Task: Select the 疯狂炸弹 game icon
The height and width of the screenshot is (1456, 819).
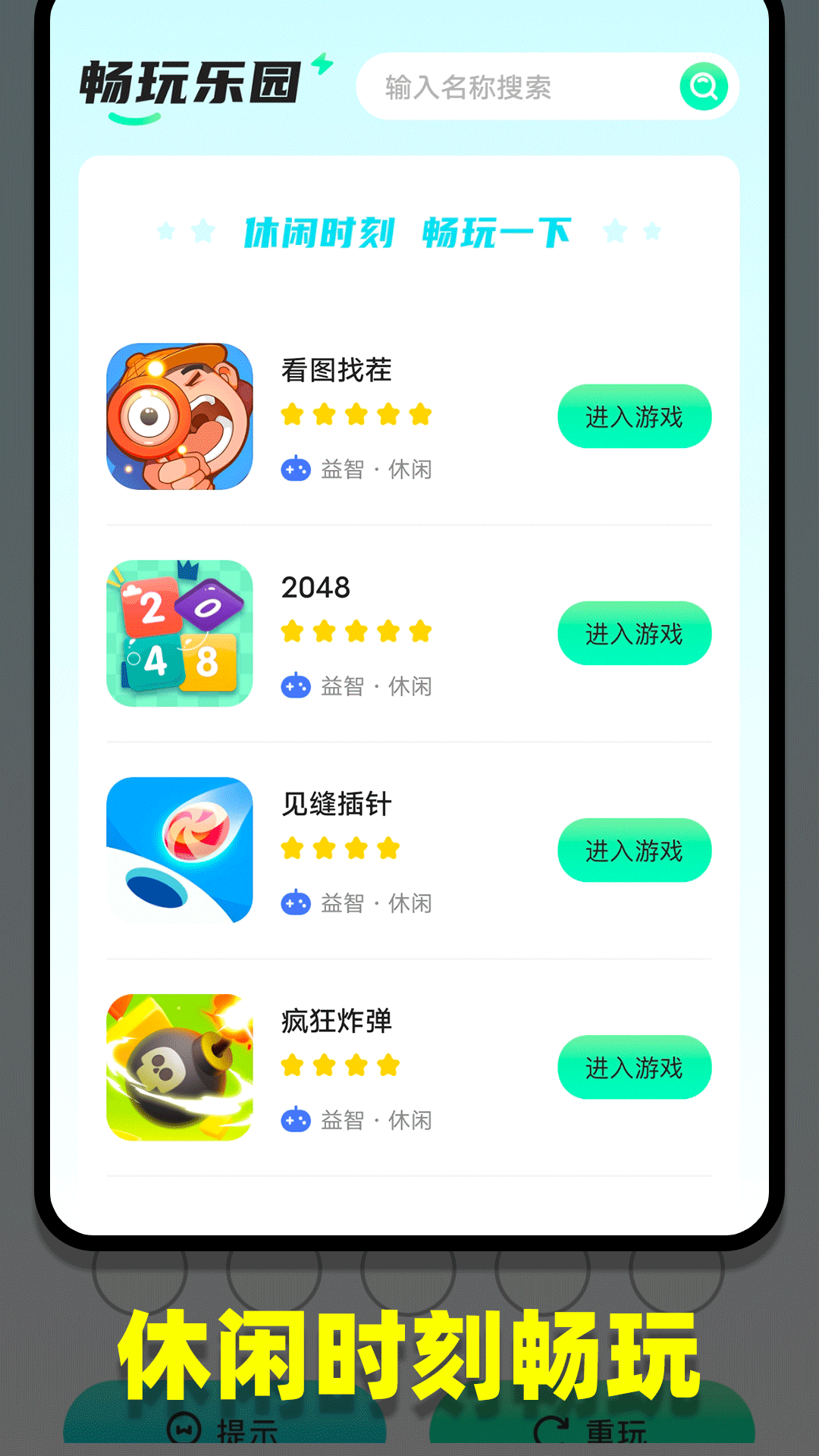Action: [x=179, y=1067]
